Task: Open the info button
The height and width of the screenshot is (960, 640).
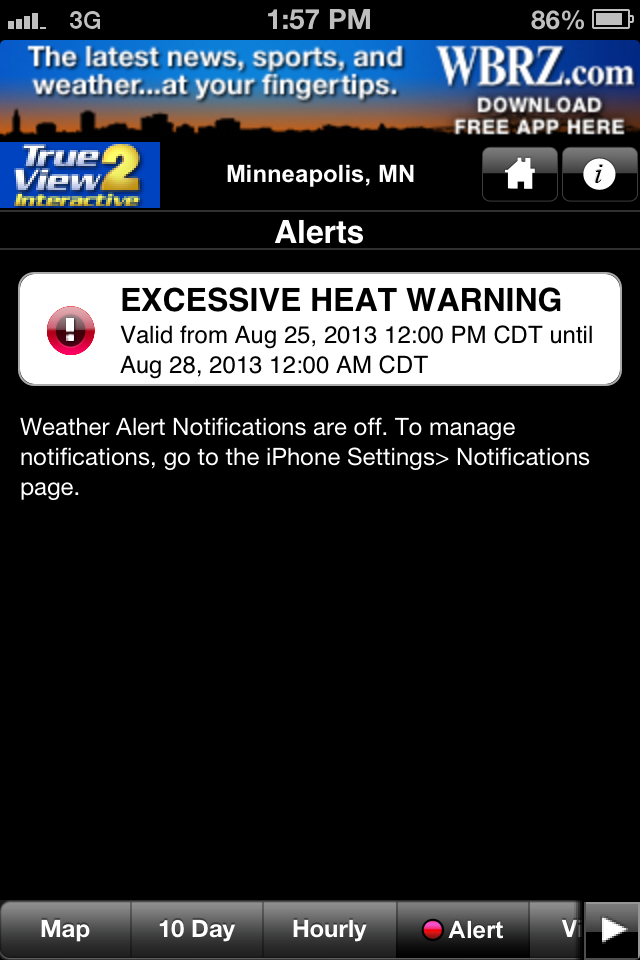Action: tap(599, 175)
